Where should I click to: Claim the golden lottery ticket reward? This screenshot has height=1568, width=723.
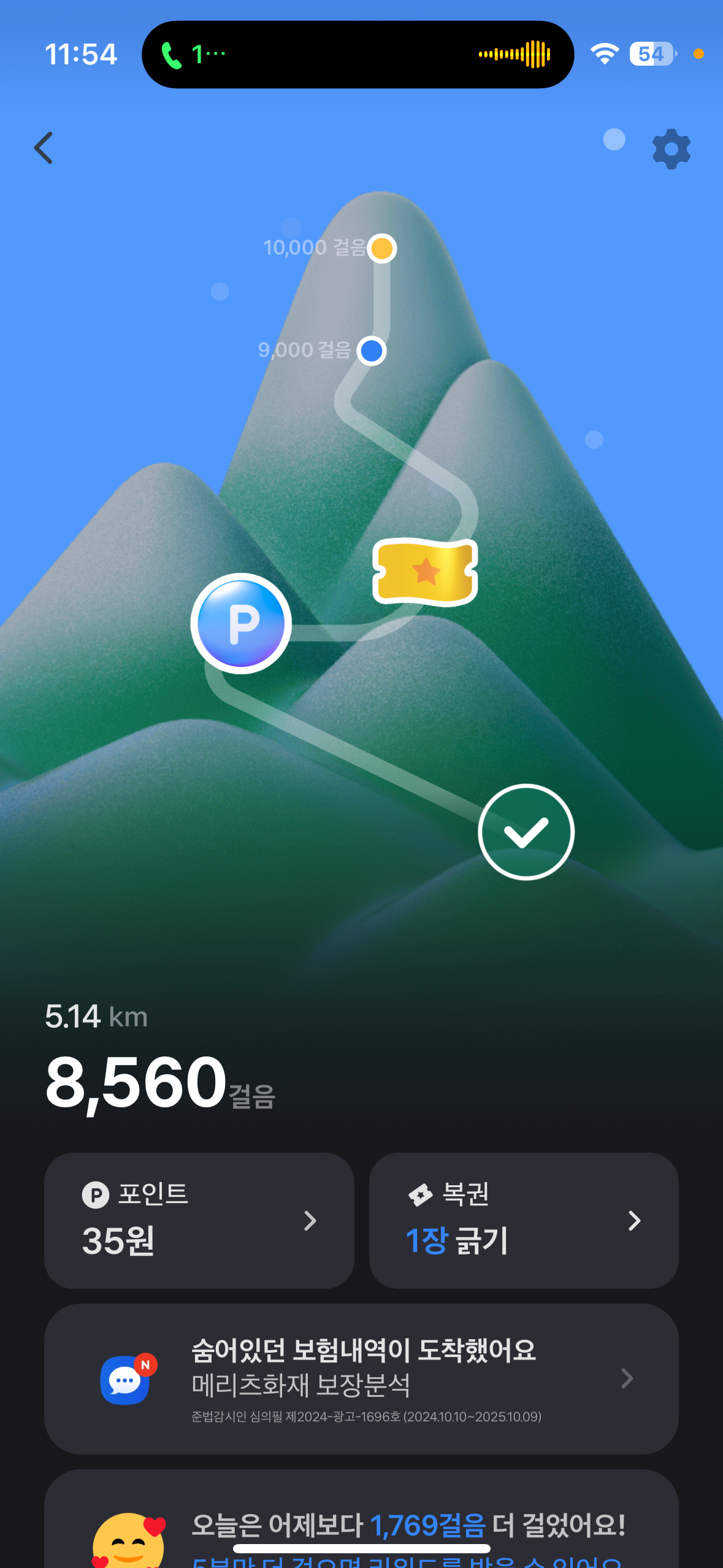pos(425,572)
